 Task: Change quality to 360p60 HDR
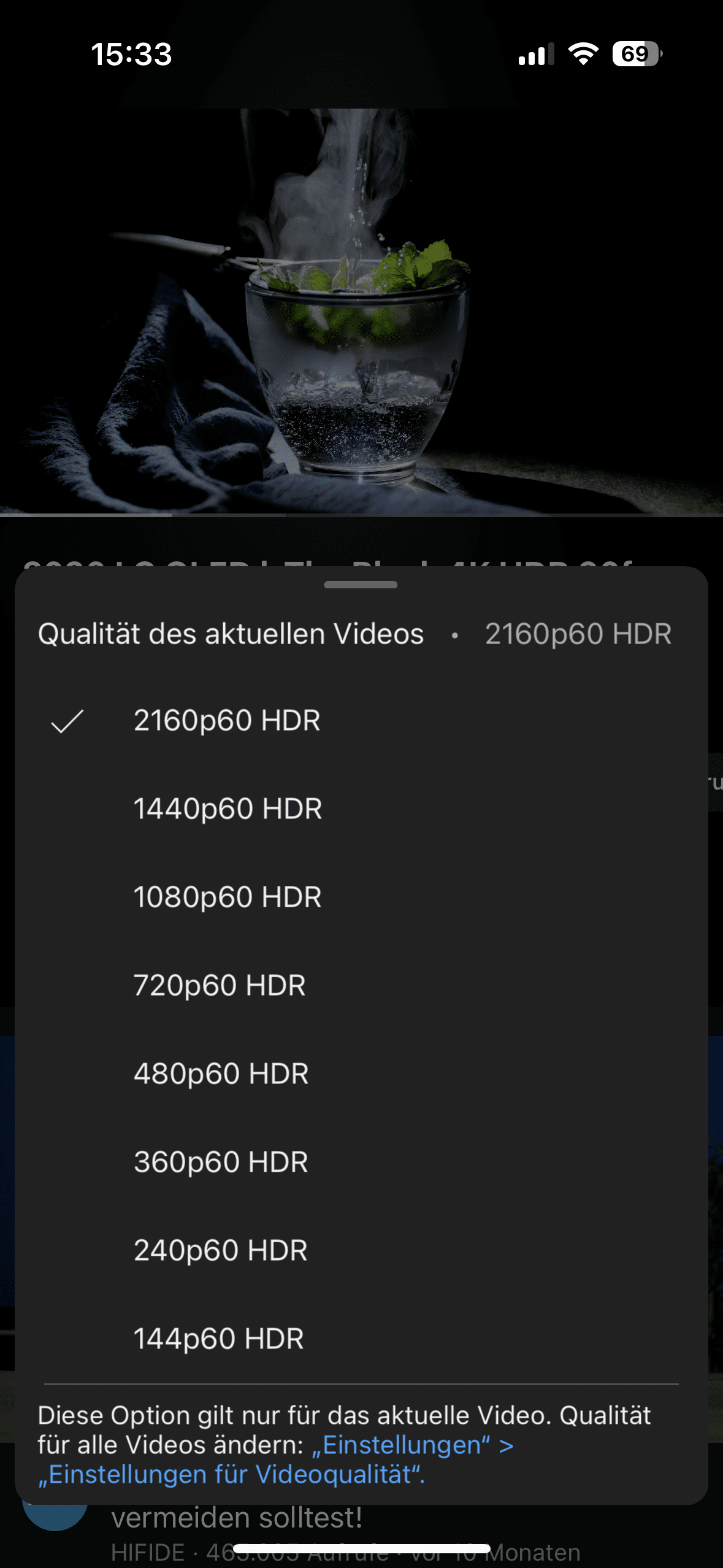(361, 1162)
